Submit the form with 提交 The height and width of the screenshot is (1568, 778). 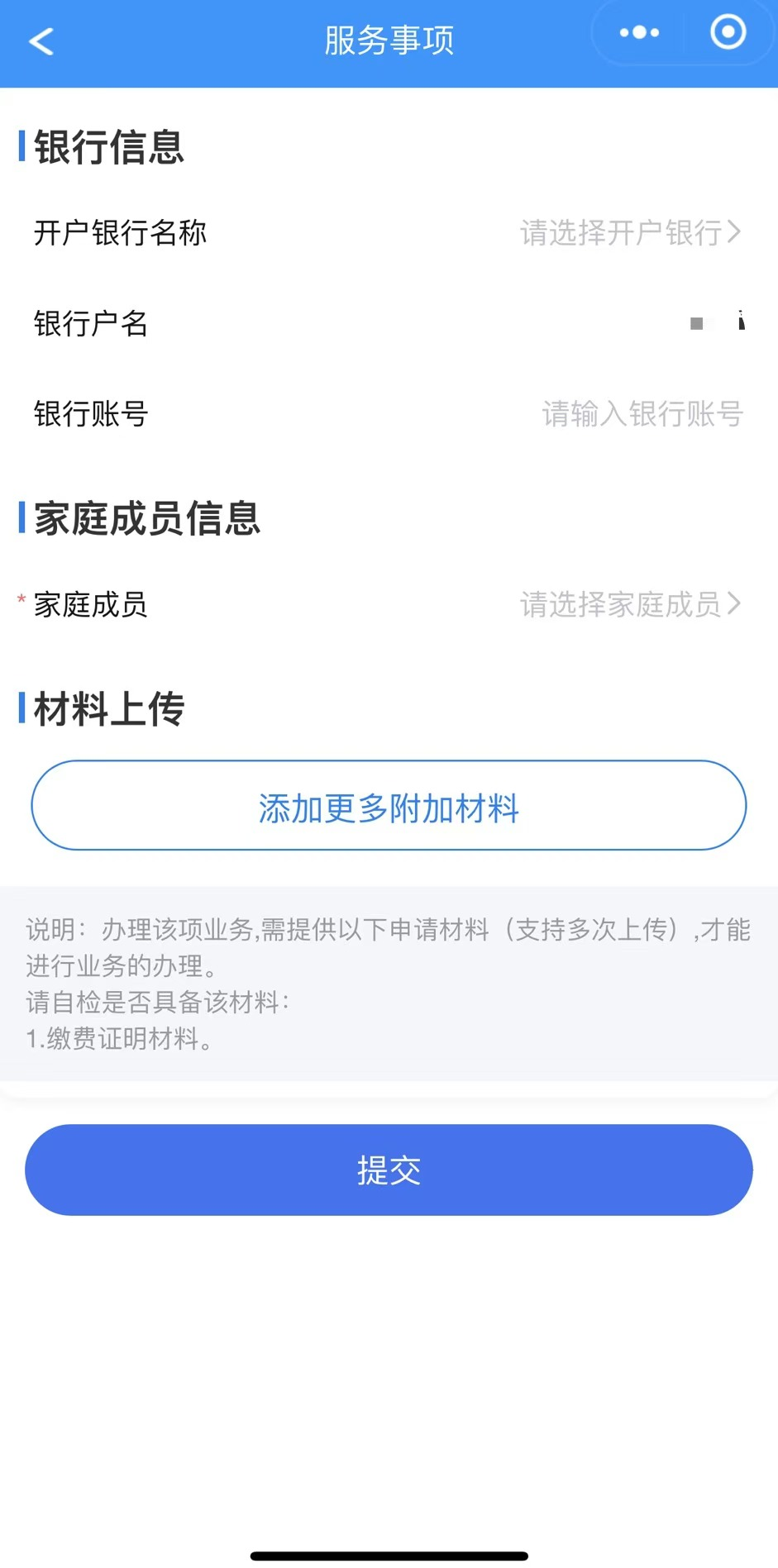[x=389, y=1170]
